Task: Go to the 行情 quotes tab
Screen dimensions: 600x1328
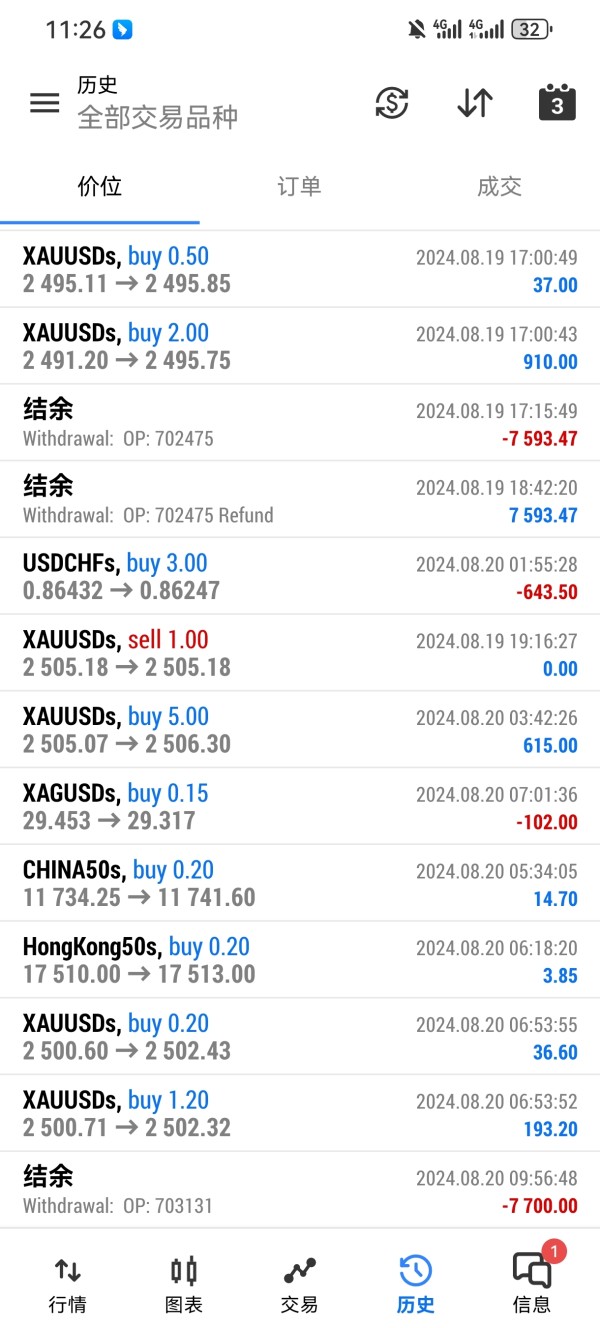Action: 67,1285
